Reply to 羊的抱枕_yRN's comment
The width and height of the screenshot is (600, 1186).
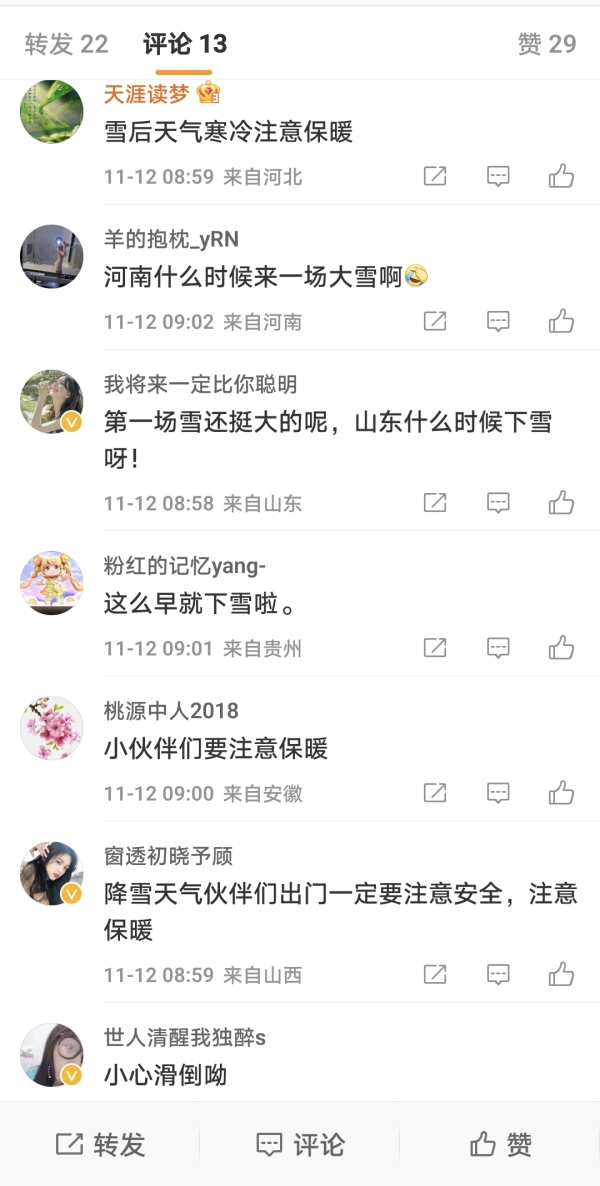498,322
